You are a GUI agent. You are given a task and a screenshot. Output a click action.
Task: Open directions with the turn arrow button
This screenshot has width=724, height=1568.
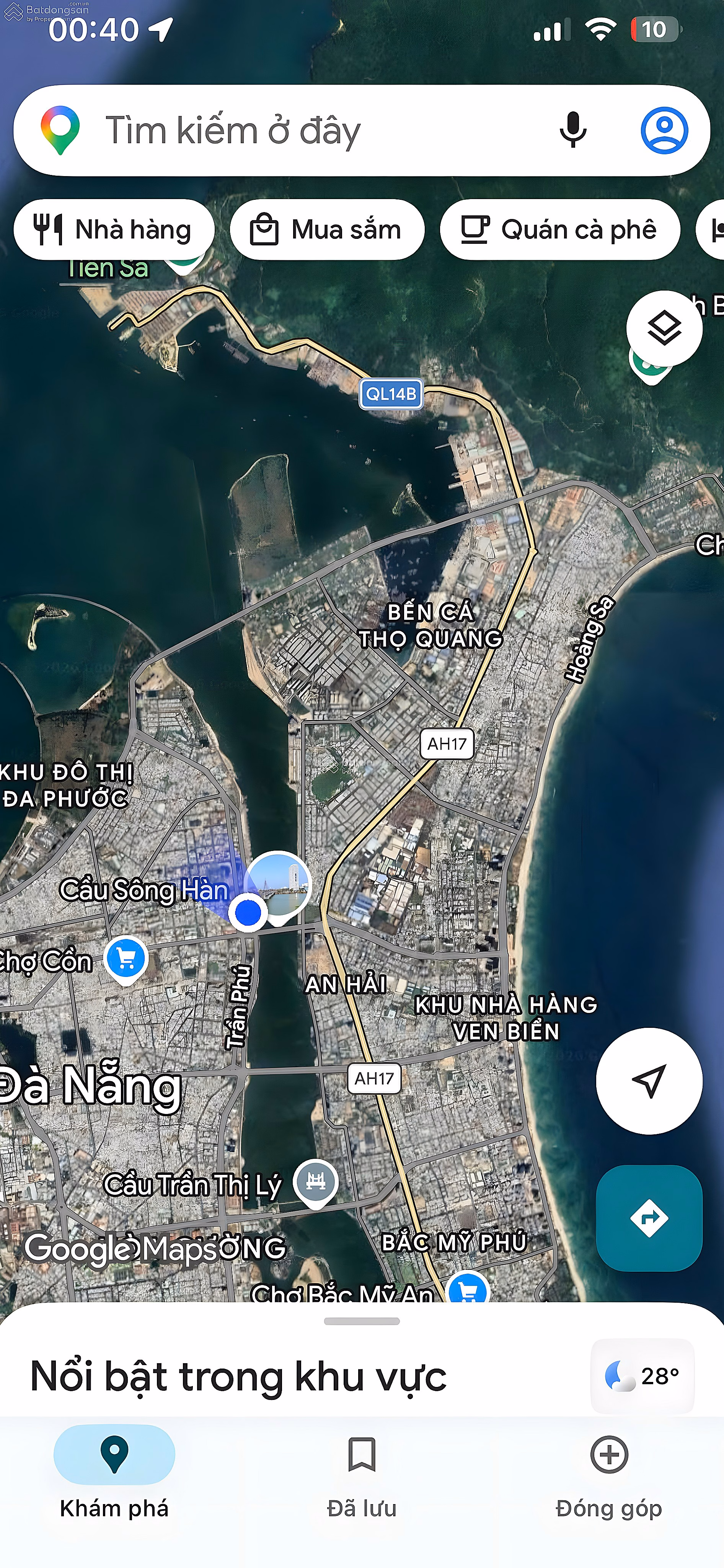coord(649,1218)
